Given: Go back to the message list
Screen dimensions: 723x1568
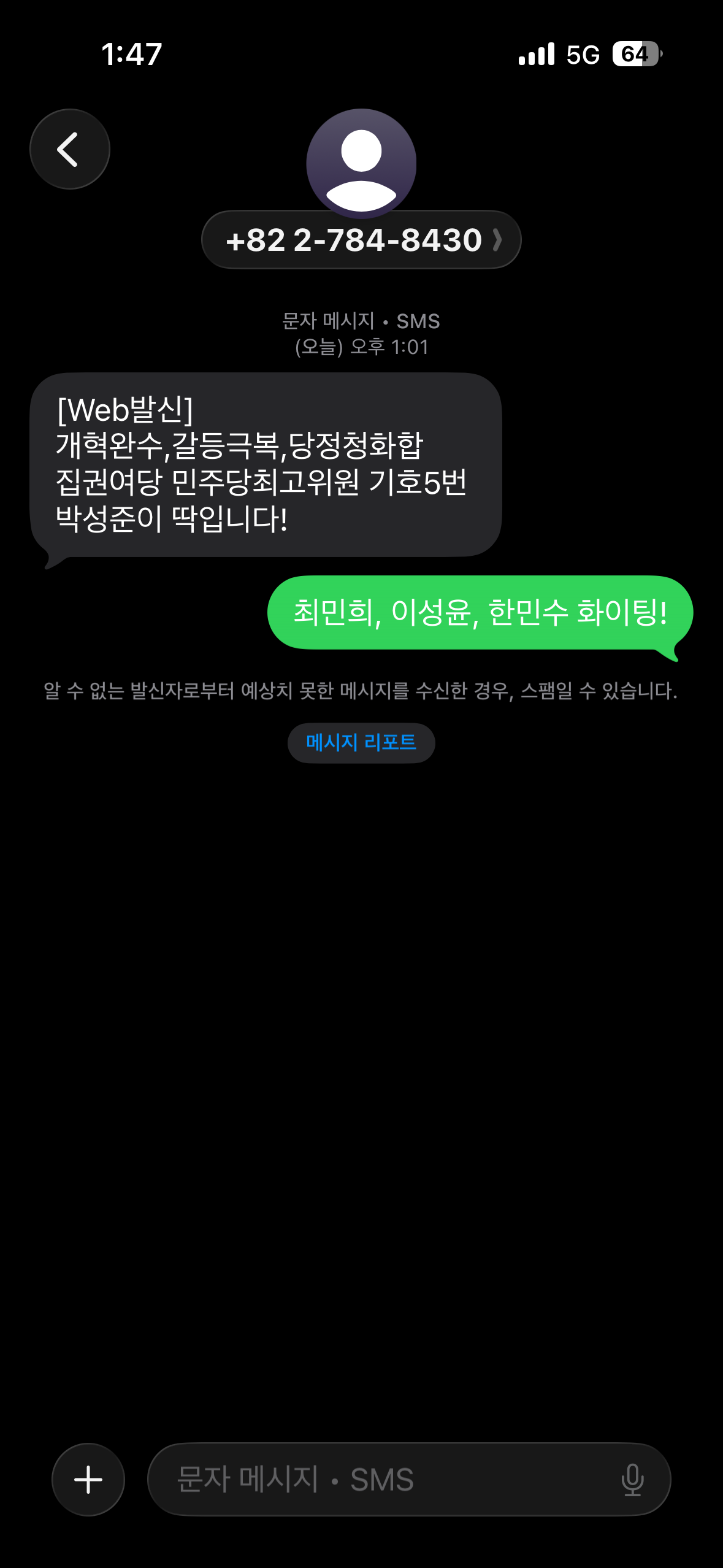Looking at the screenshot, I should [70, 149].
